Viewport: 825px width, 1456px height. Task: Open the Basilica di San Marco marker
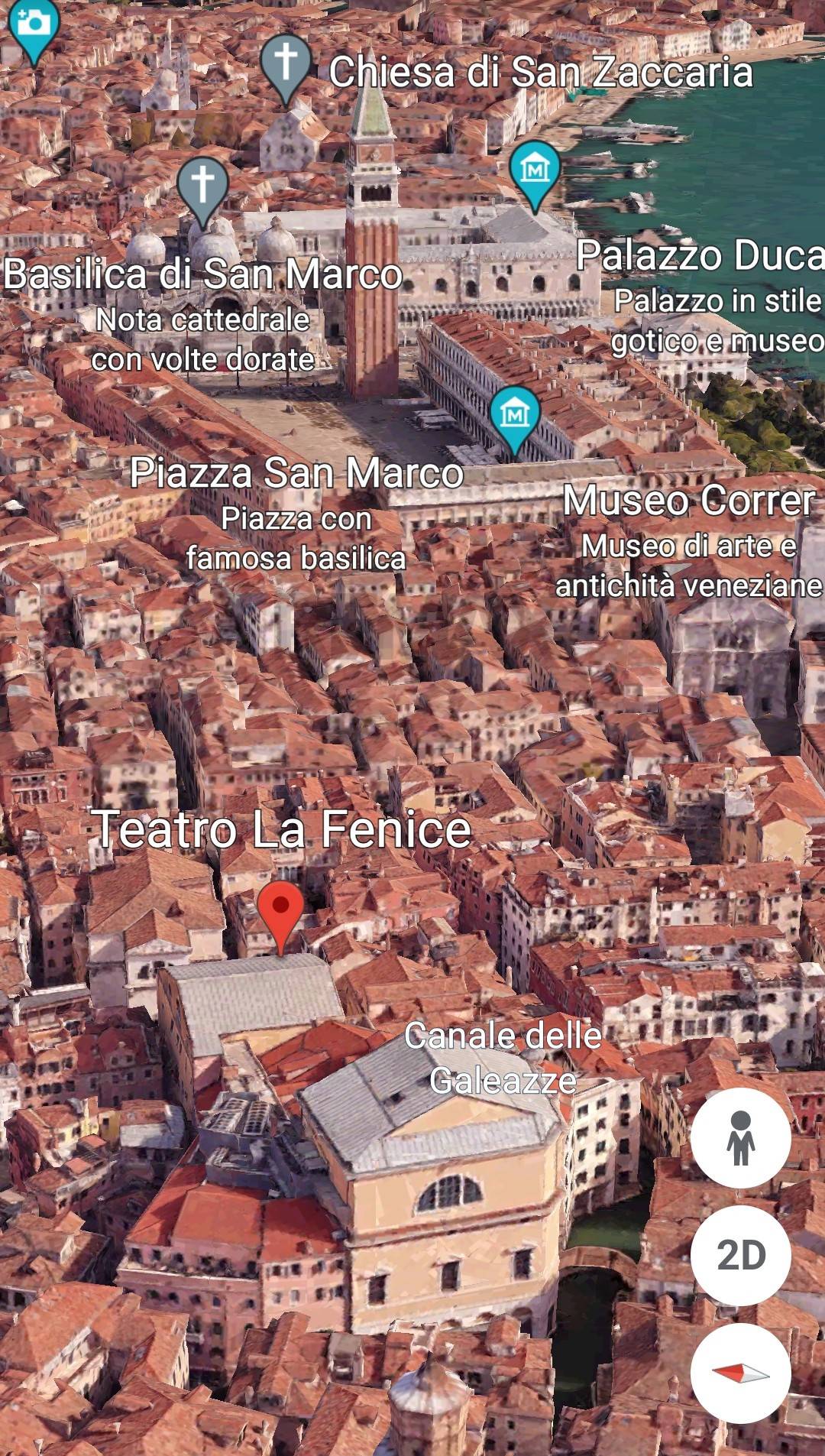(x=202, y=186)
